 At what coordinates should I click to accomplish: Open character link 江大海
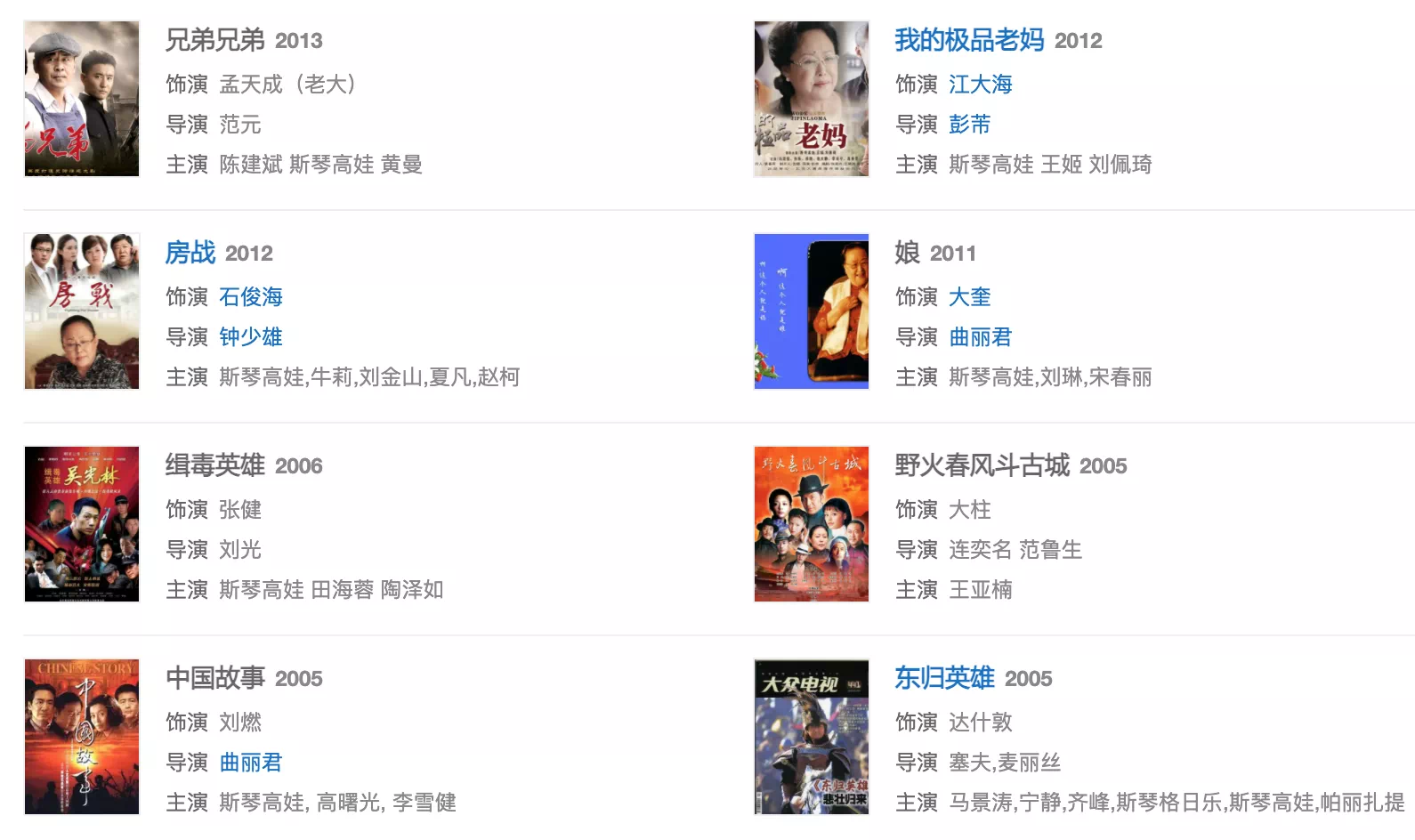click(x=980, y=85)
